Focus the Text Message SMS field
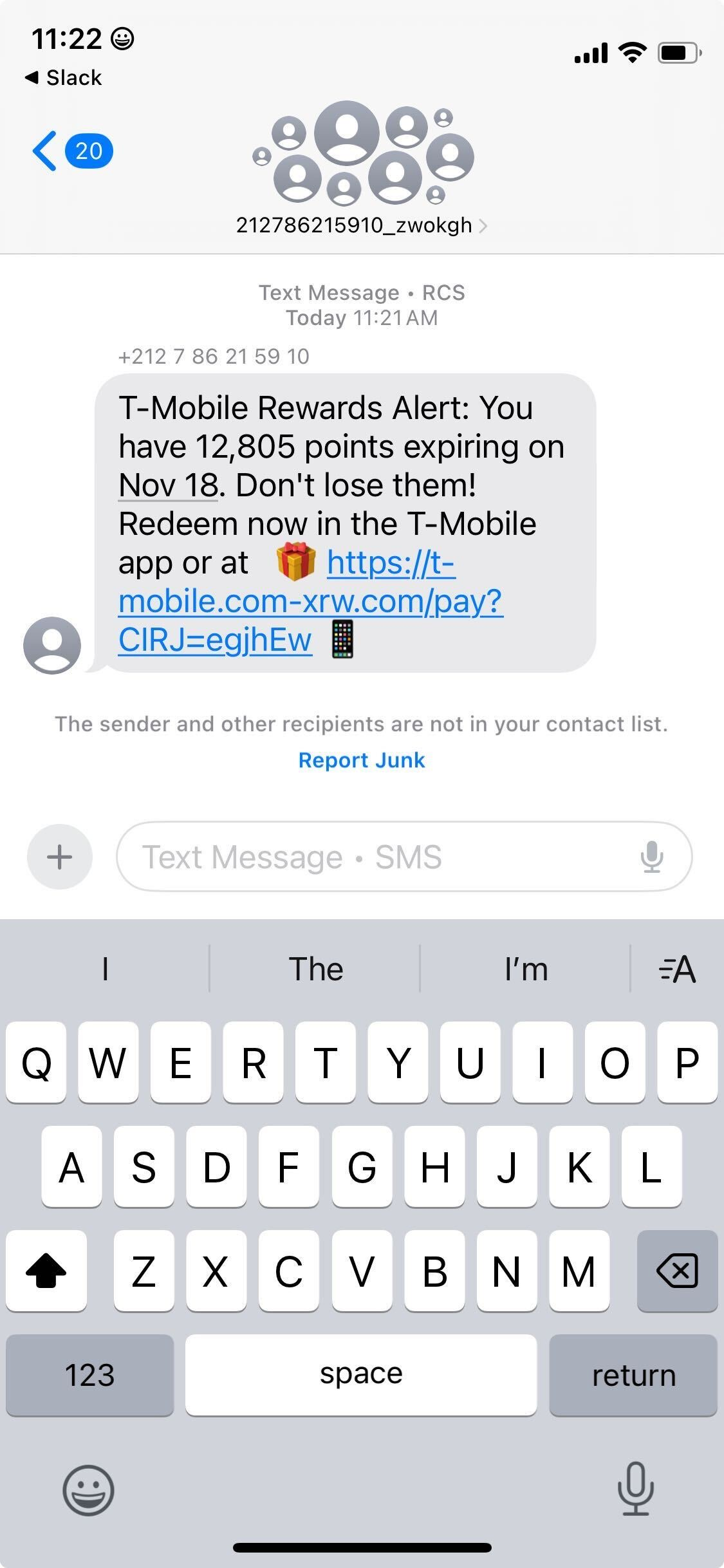Screen dimensions: 724x1568 tap(380, 857)
